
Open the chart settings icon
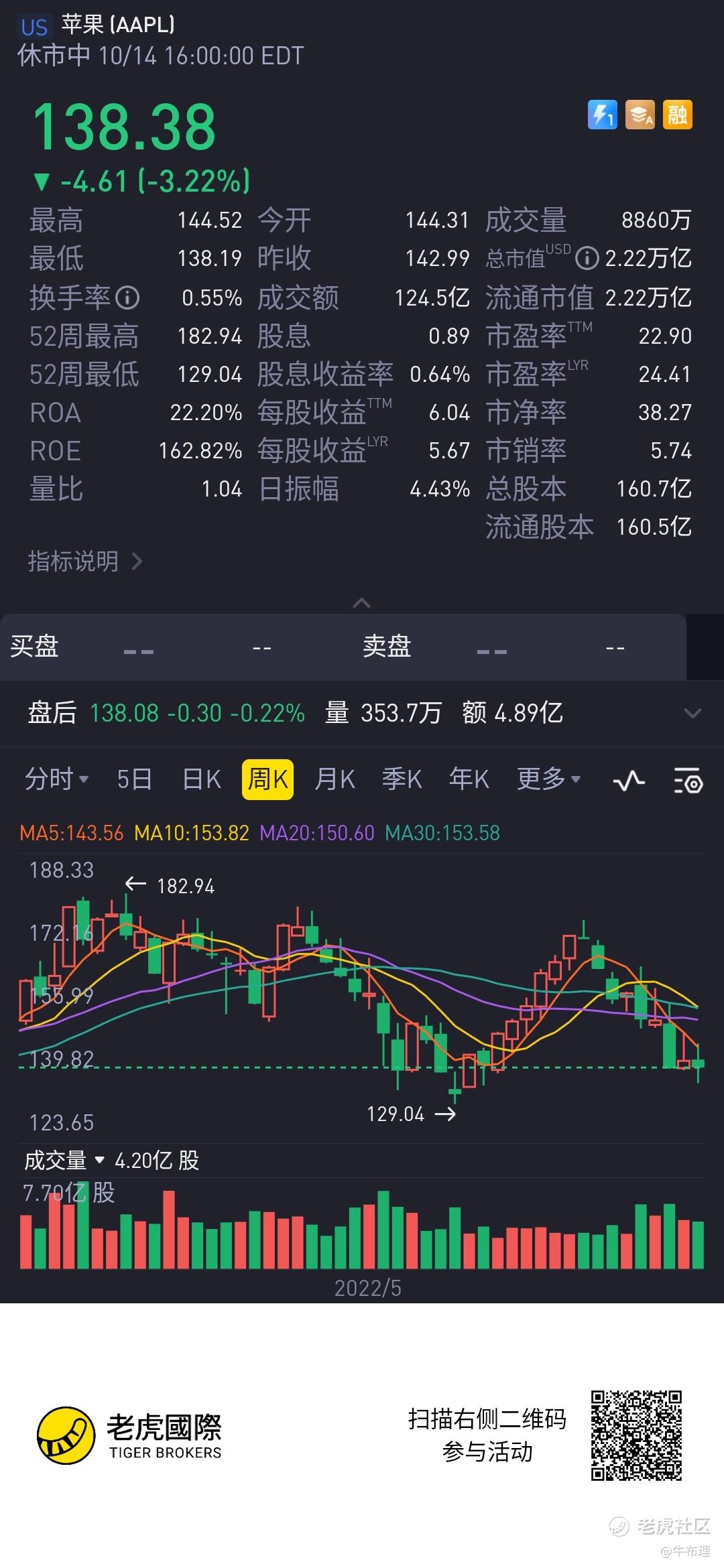(688, 781)
